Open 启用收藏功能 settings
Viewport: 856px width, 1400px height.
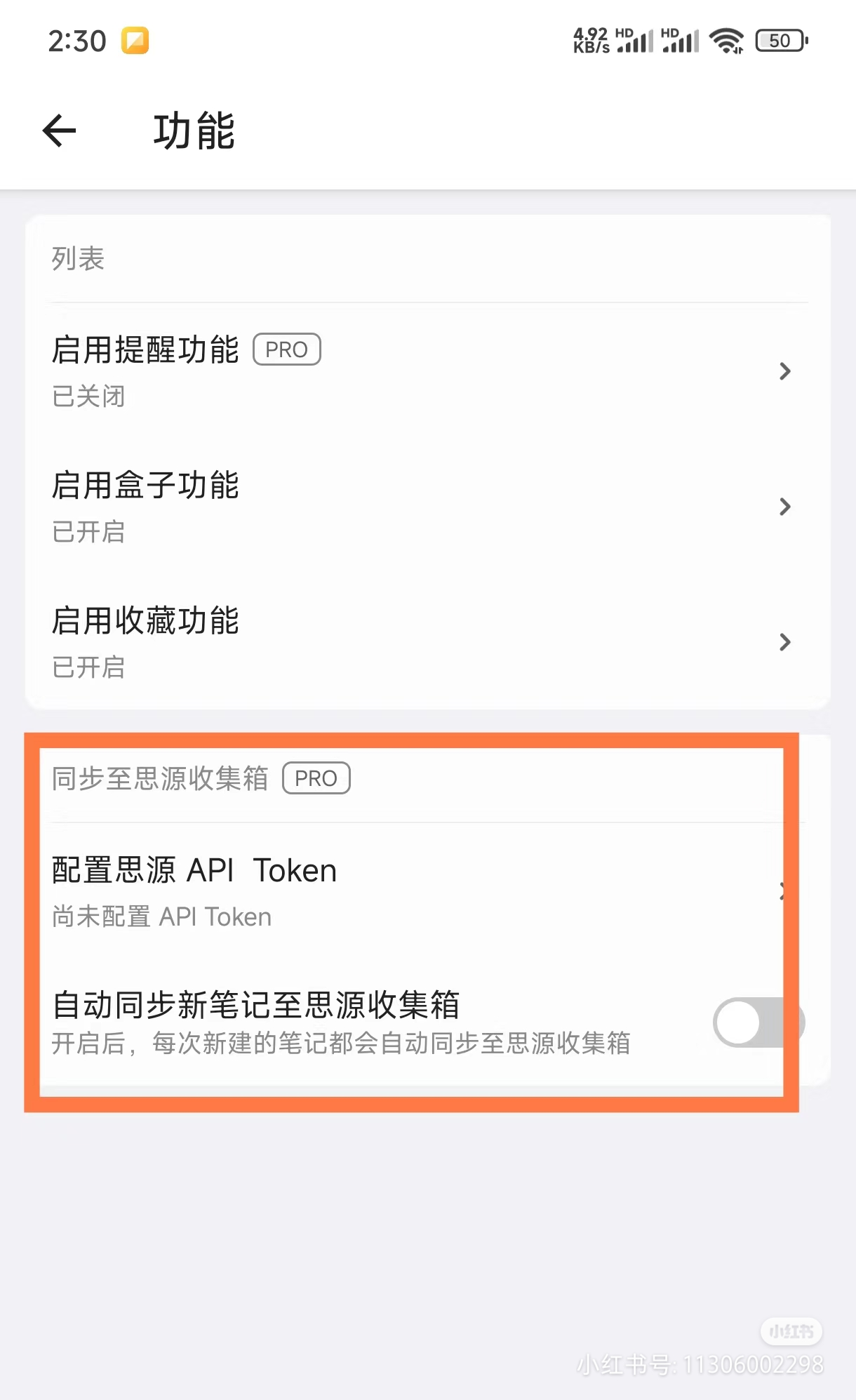(x=421, y=641)
